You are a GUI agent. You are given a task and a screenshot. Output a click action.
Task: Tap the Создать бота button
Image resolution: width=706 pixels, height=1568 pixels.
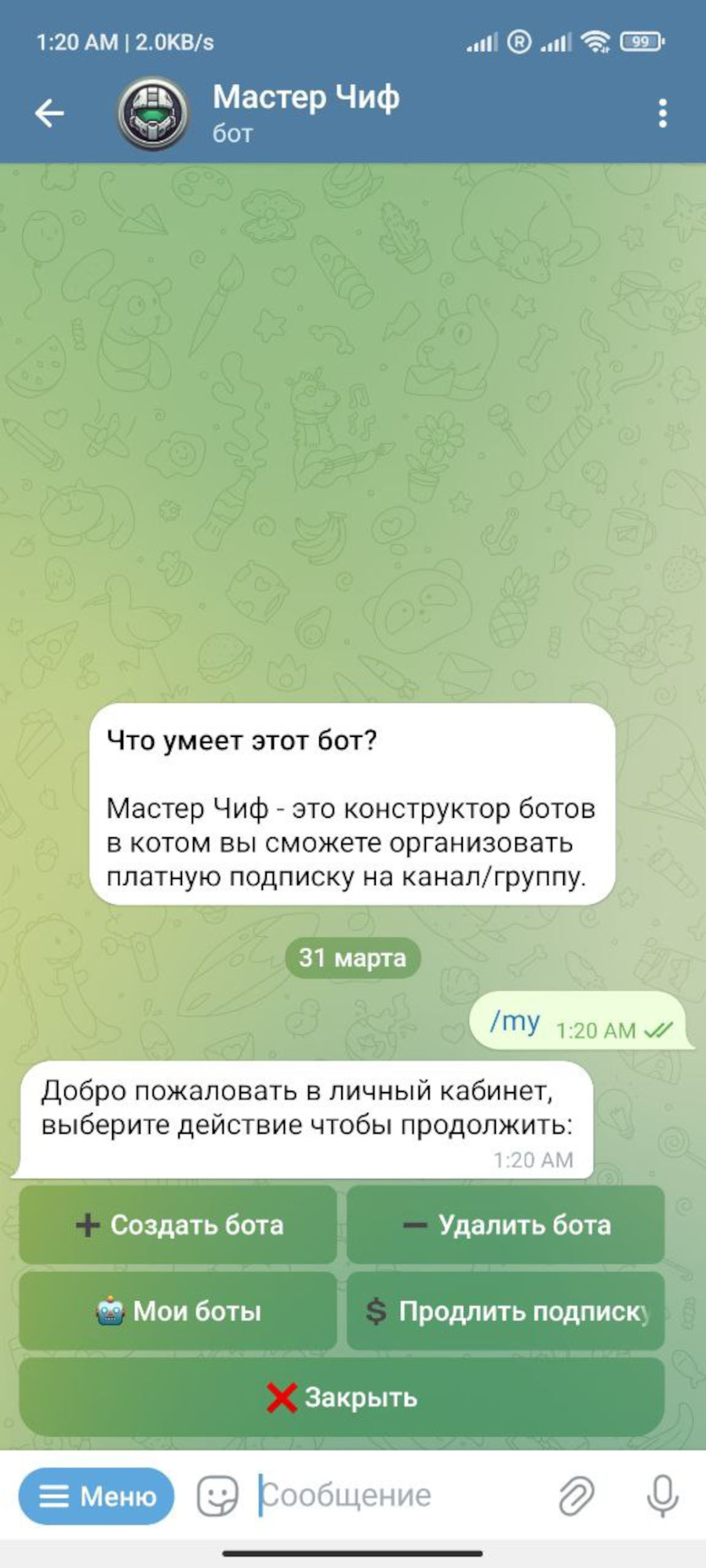(178, 1225)
